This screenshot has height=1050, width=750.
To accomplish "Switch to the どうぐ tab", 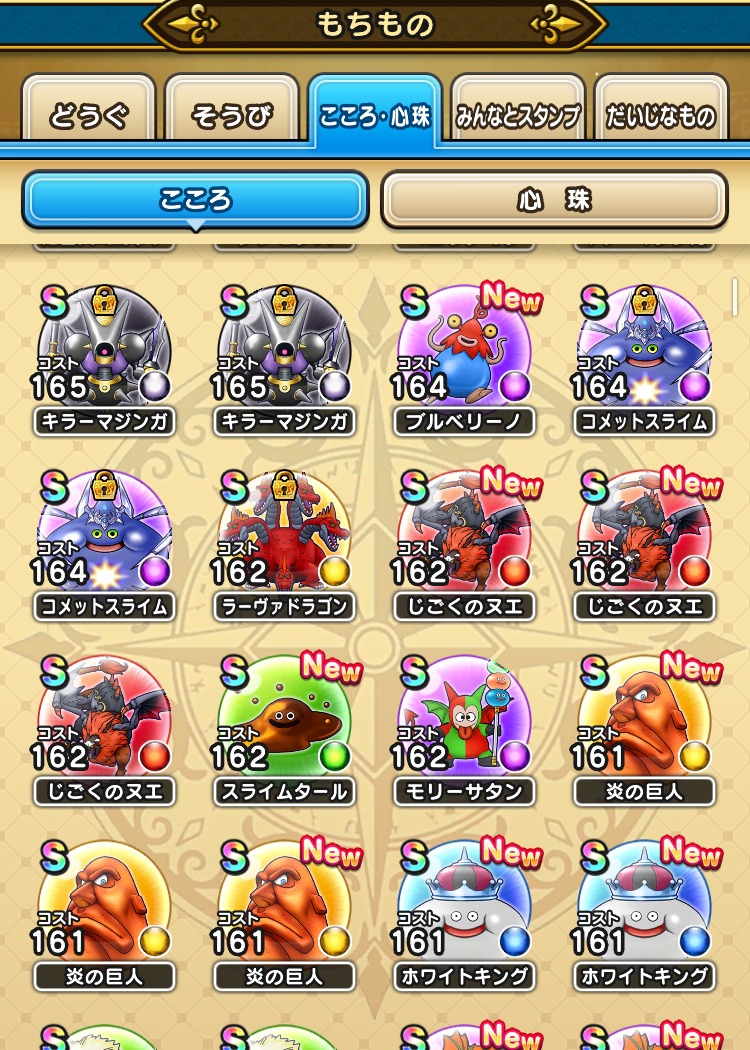I will tap(90, 115).
